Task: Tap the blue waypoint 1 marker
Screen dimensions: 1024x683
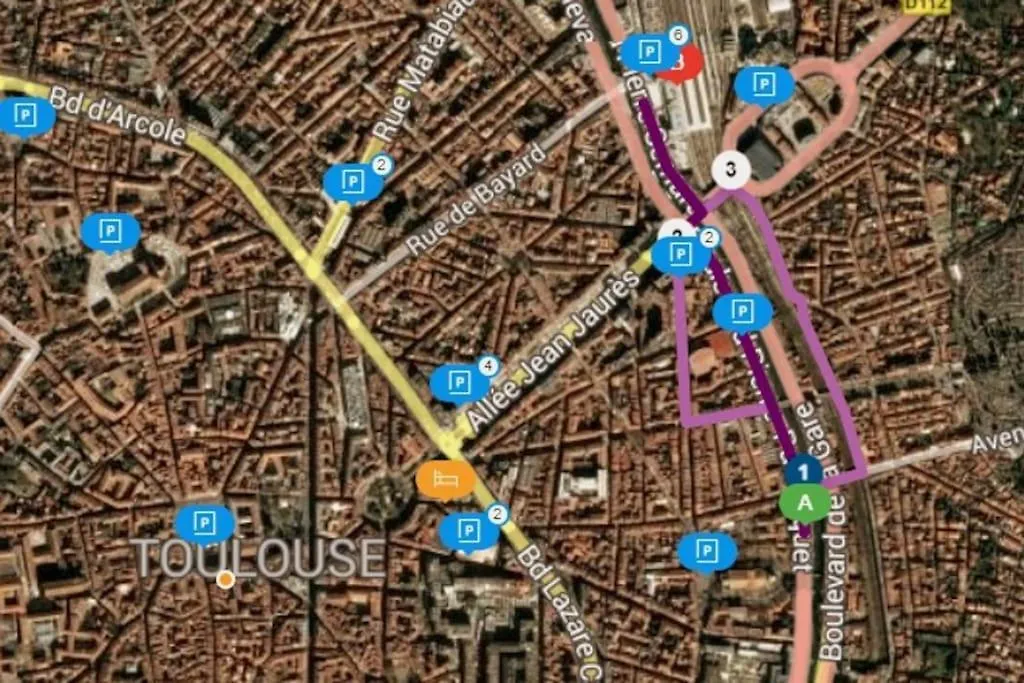Action: [804, 469]
